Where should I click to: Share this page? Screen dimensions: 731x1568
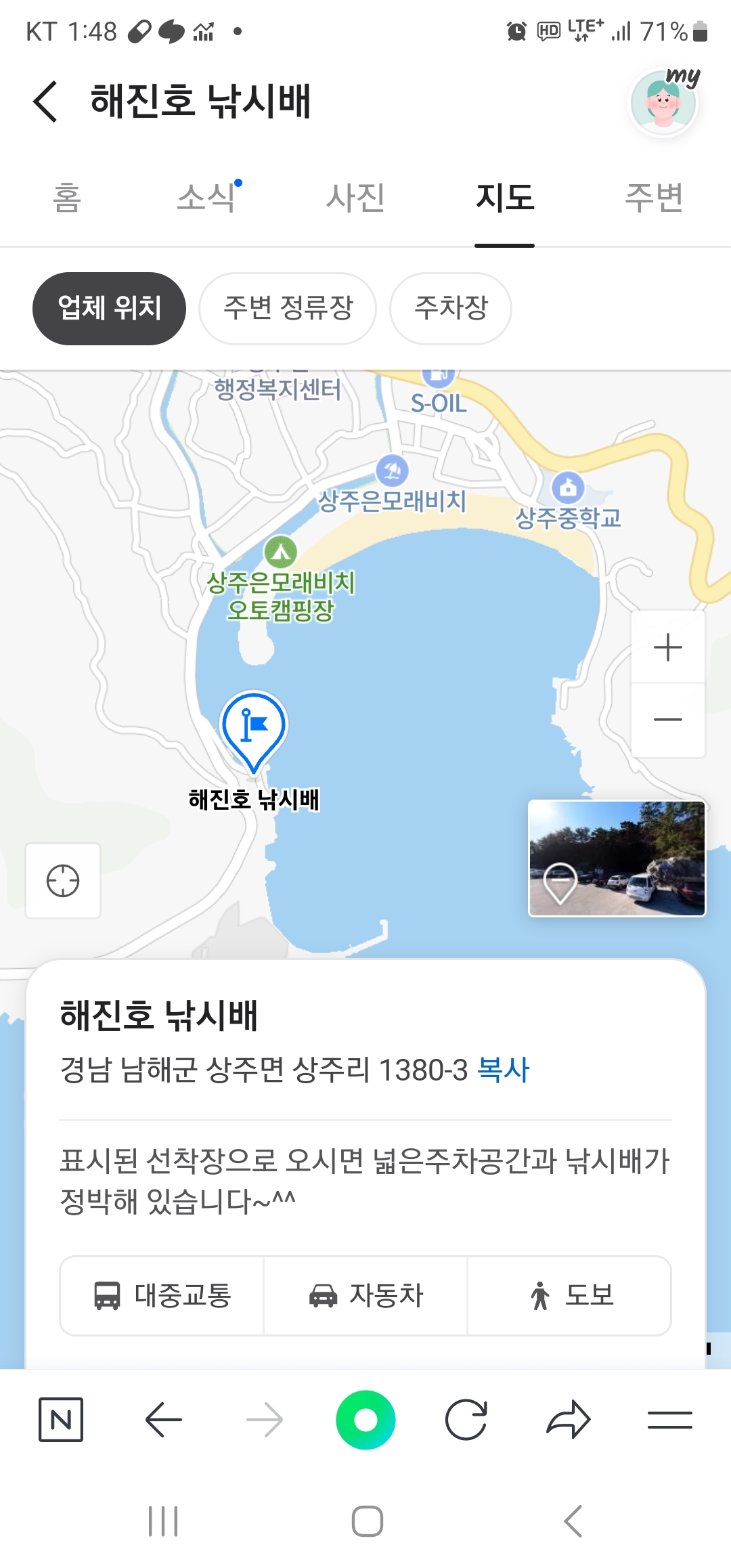pyautogui.click(x=568, y=1419)
